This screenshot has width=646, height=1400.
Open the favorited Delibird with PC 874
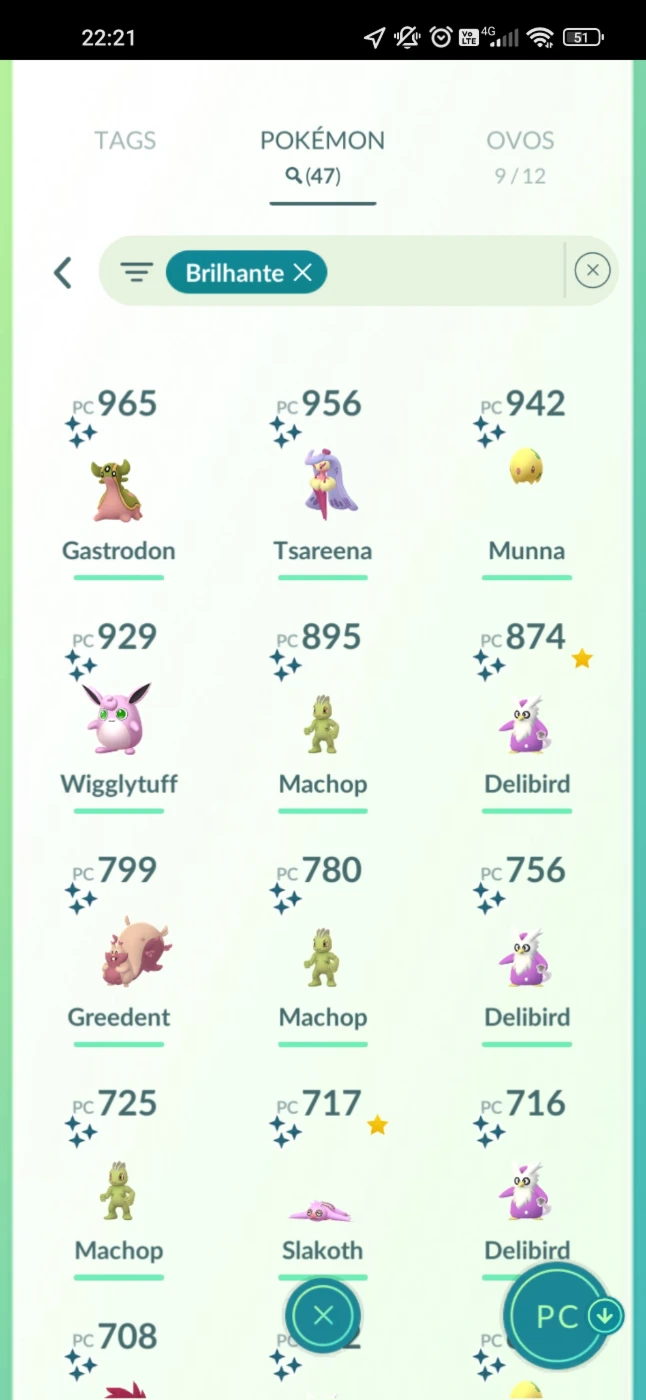click(526, 719)
